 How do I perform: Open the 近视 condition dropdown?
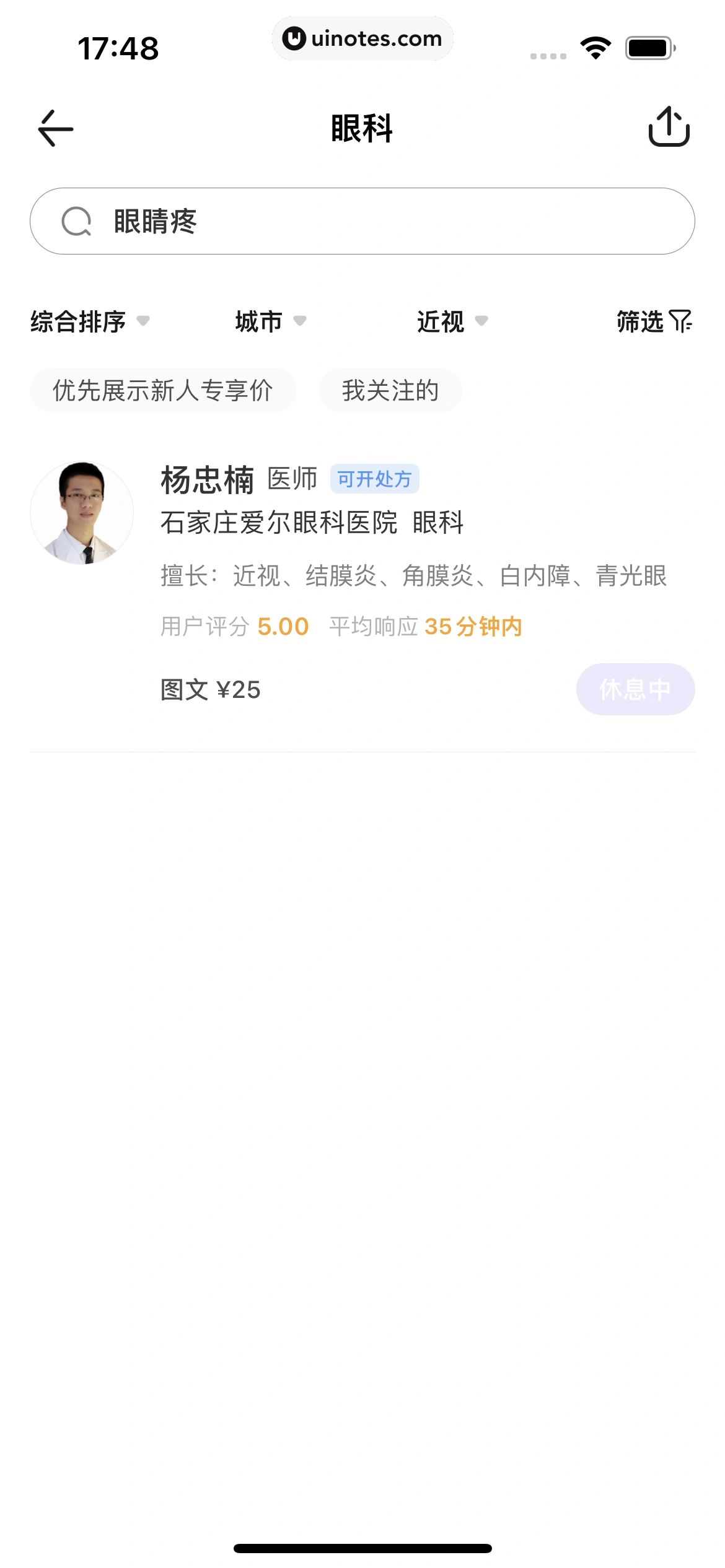pos(450,321)
